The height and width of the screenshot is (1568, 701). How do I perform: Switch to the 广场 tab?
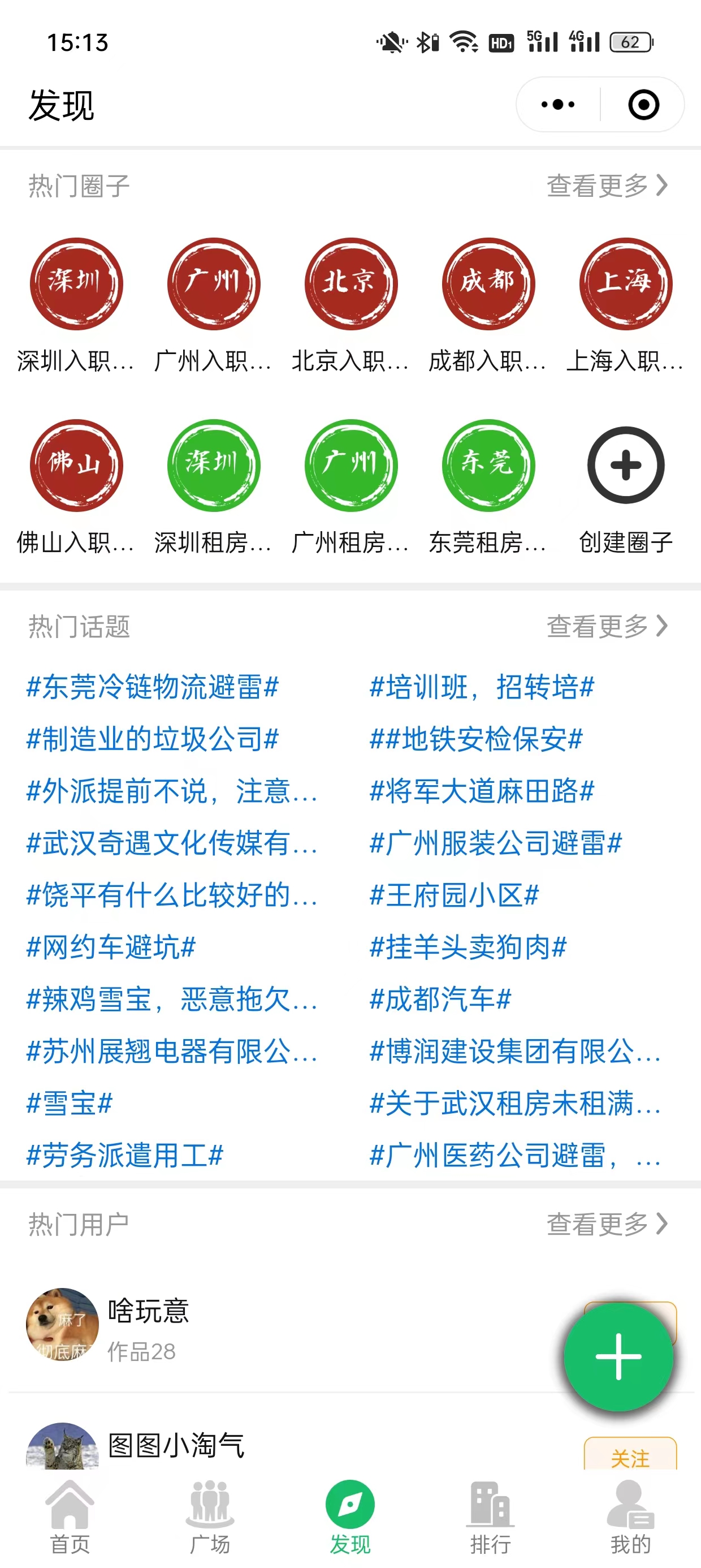210,1517
